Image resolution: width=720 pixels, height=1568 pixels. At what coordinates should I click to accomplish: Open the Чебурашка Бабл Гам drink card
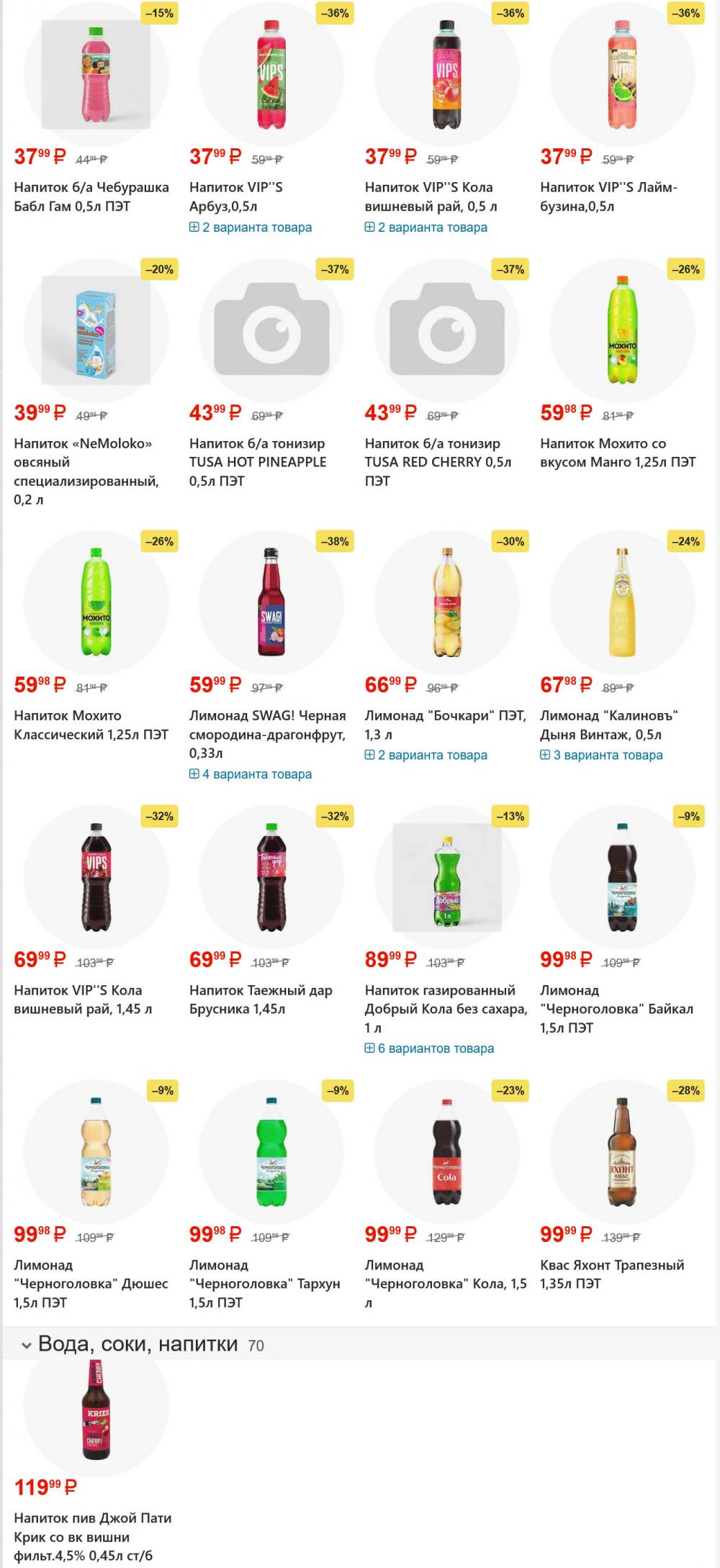click(x=91, y=196)
